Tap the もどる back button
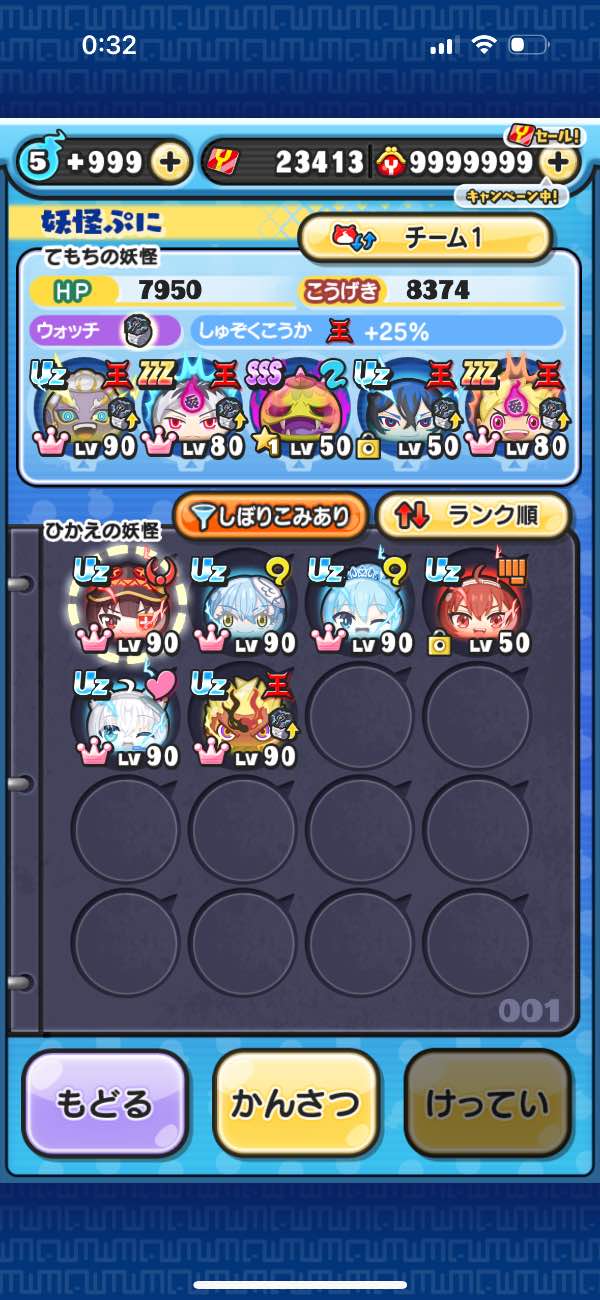This screenshot has width=600, height=1300. 105,1103
